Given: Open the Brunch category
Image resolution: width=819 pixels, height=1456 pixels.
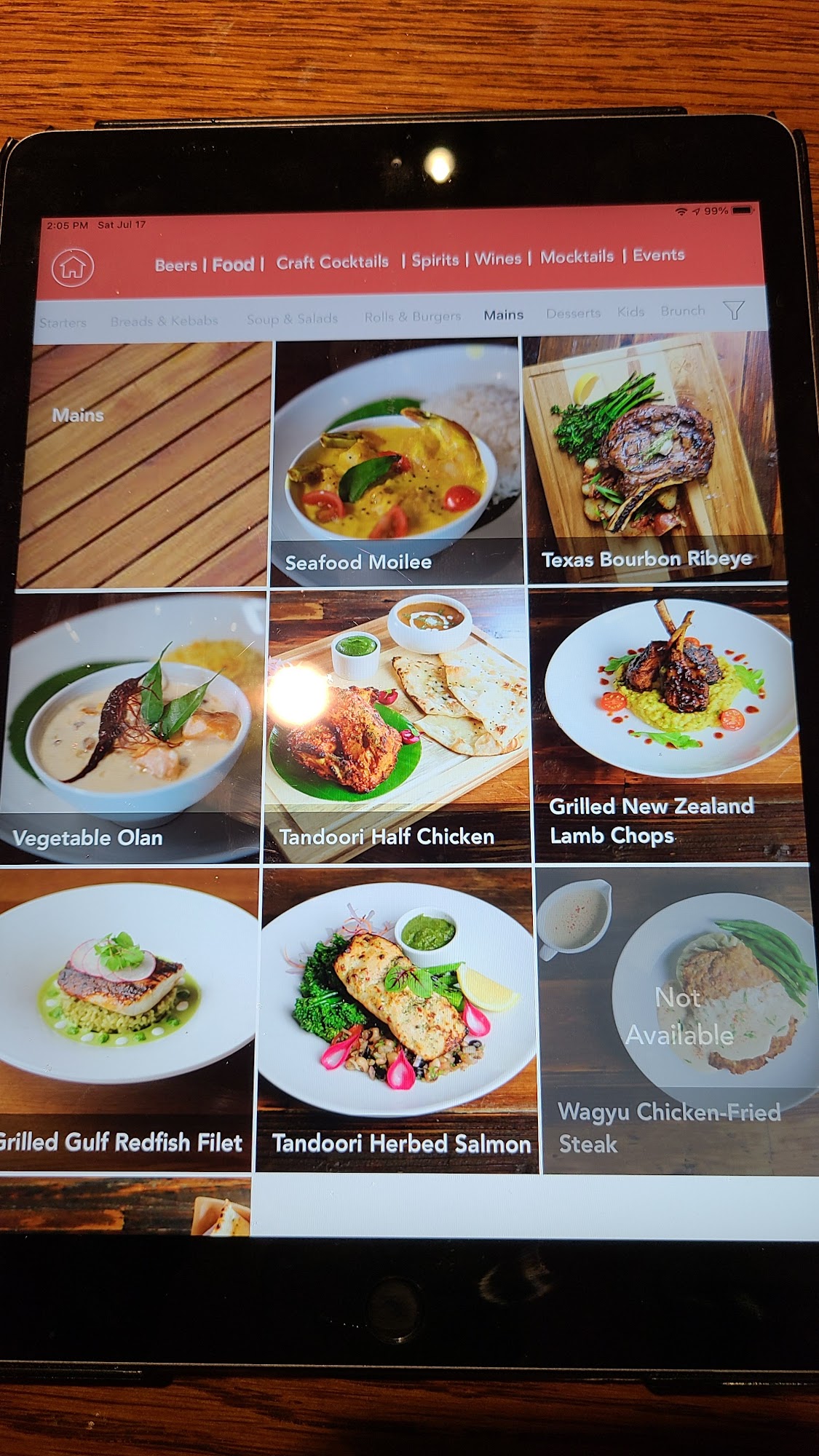Looking at the screenshot, I should (x=683, y=311).
